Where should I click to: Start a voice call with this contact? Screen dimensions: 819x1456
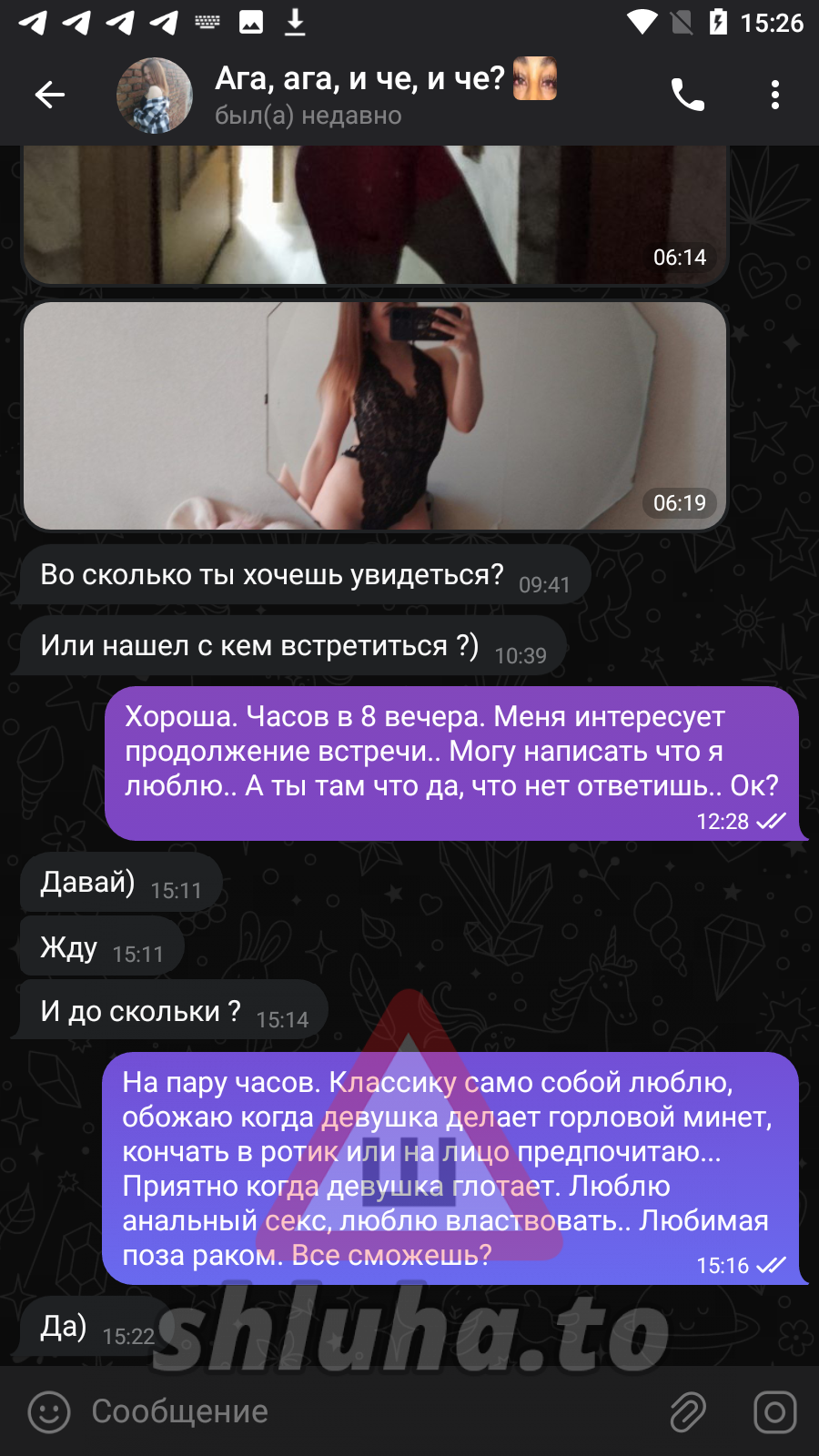coord(688,95)
